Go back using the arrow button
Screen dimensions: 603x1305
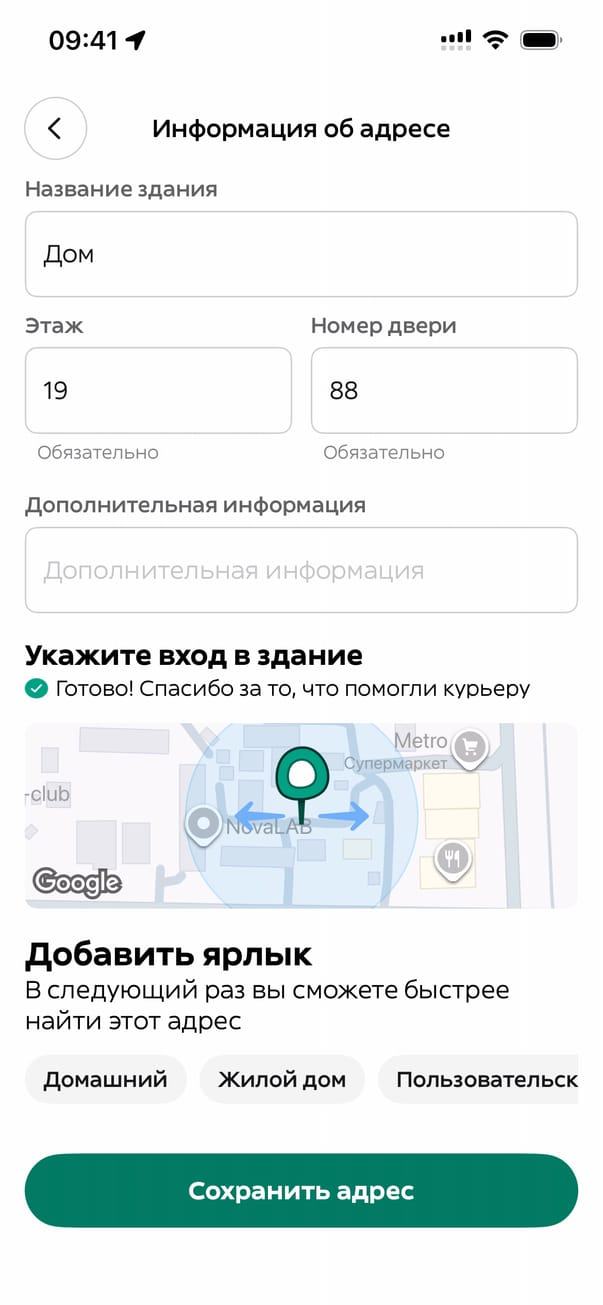(x=55, y=128)
